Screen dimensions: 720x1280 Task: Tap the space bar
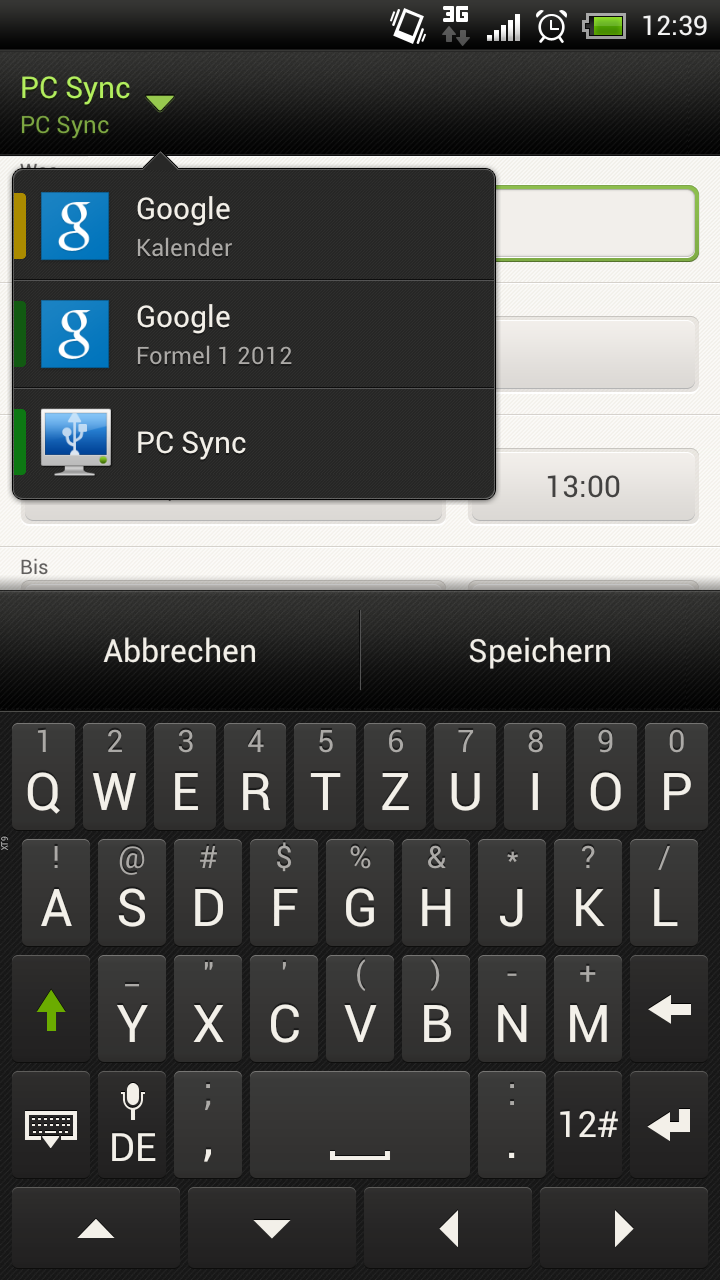pos(360,1125)
